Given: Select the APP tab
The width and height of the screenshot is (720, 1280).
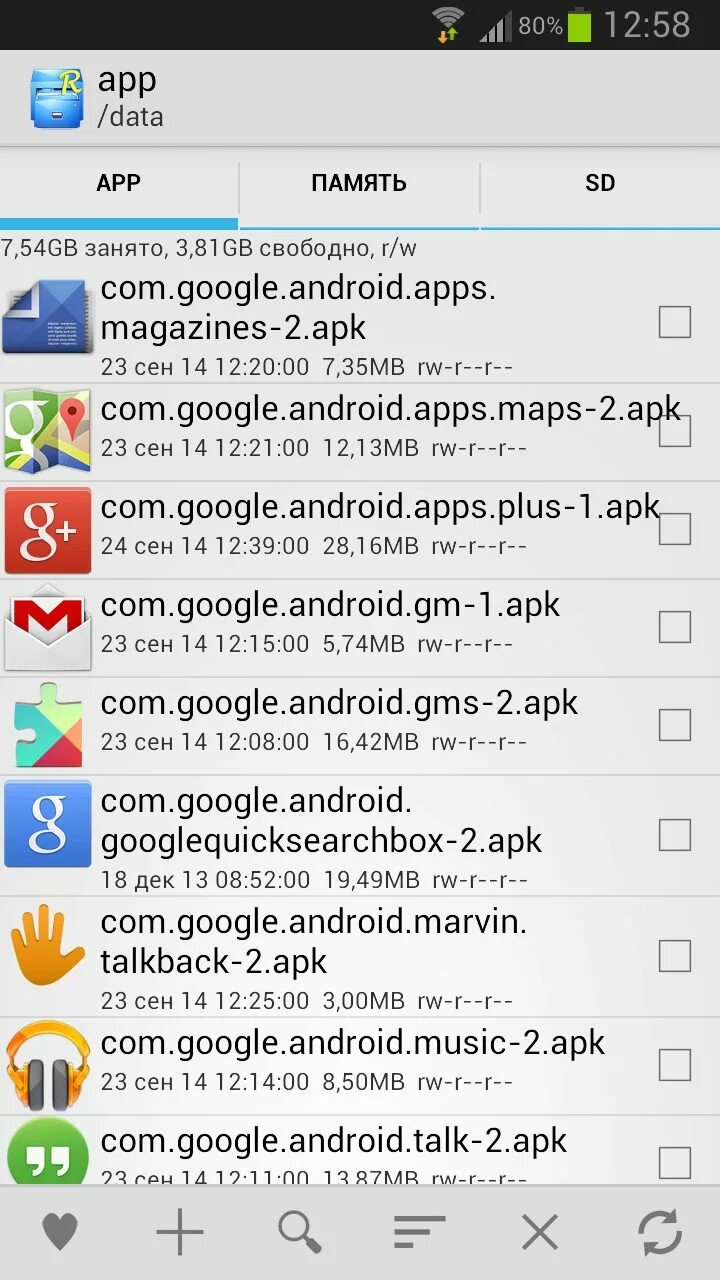Looking at the screenshot, I should pos(118,184).
